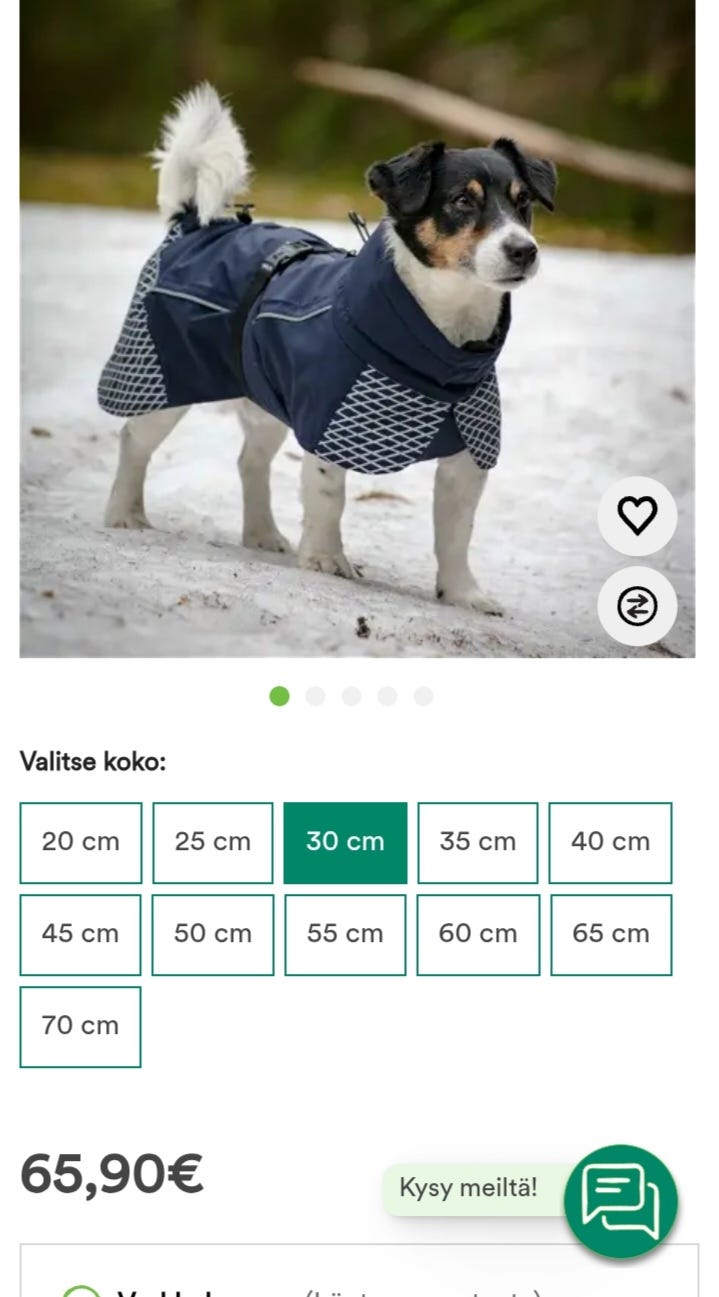Image resolution: width=719 pixels, height=1297 pixels.
Task: Select the 20 cm size
Action: [x=81, y=842]
